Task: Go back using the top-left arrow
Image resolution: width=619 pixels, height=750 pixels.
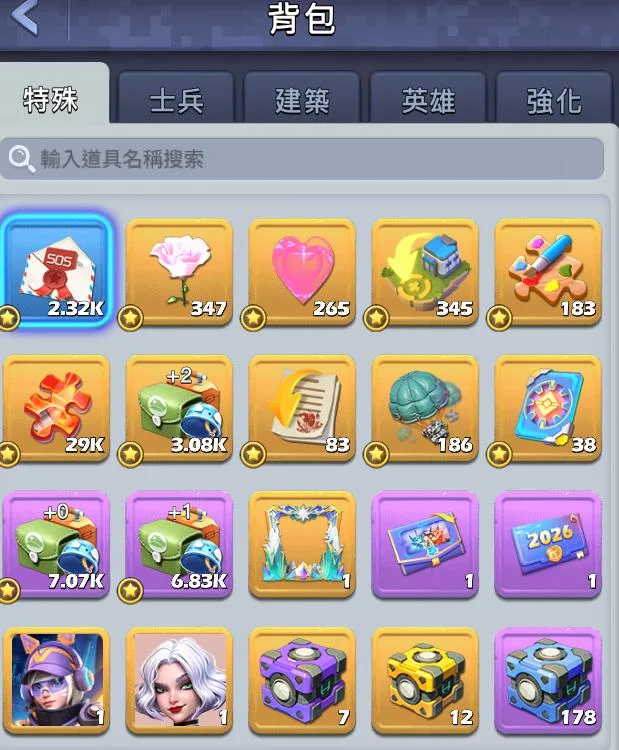Action: point(25,18)
